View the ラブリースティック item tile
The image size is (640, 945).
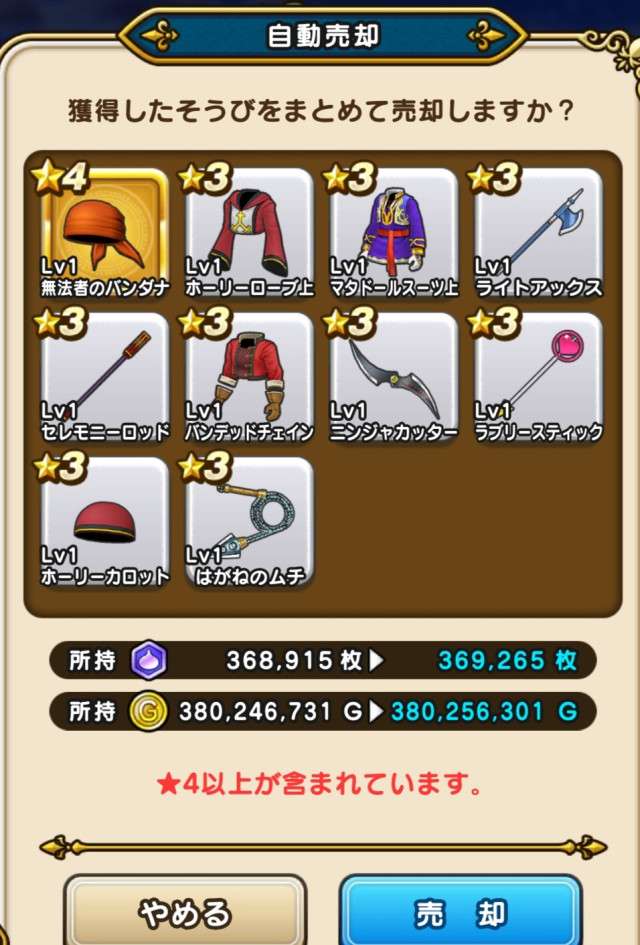pos(538,377)
